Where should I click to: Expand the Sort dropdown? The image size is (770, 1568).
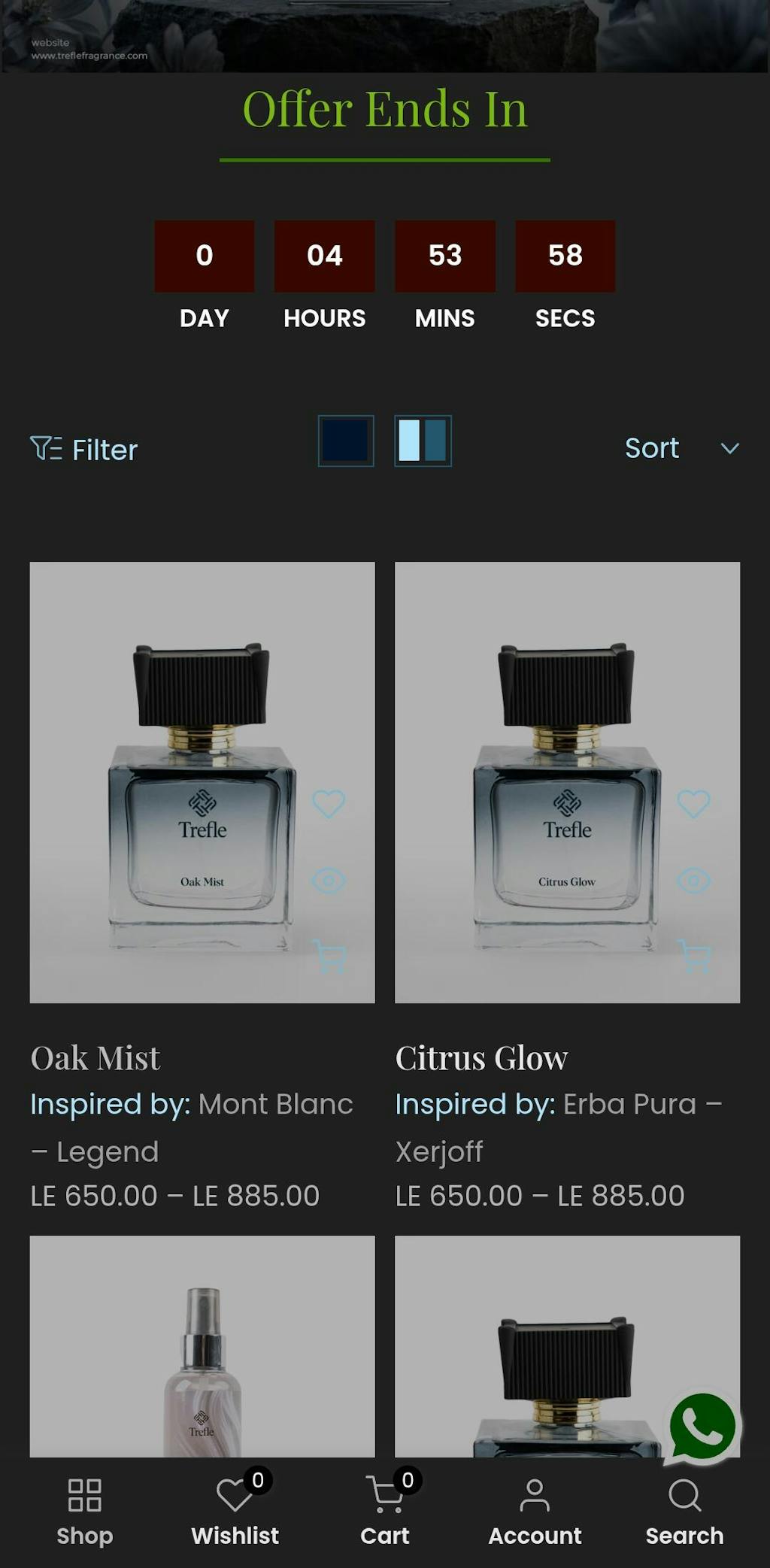681,448
